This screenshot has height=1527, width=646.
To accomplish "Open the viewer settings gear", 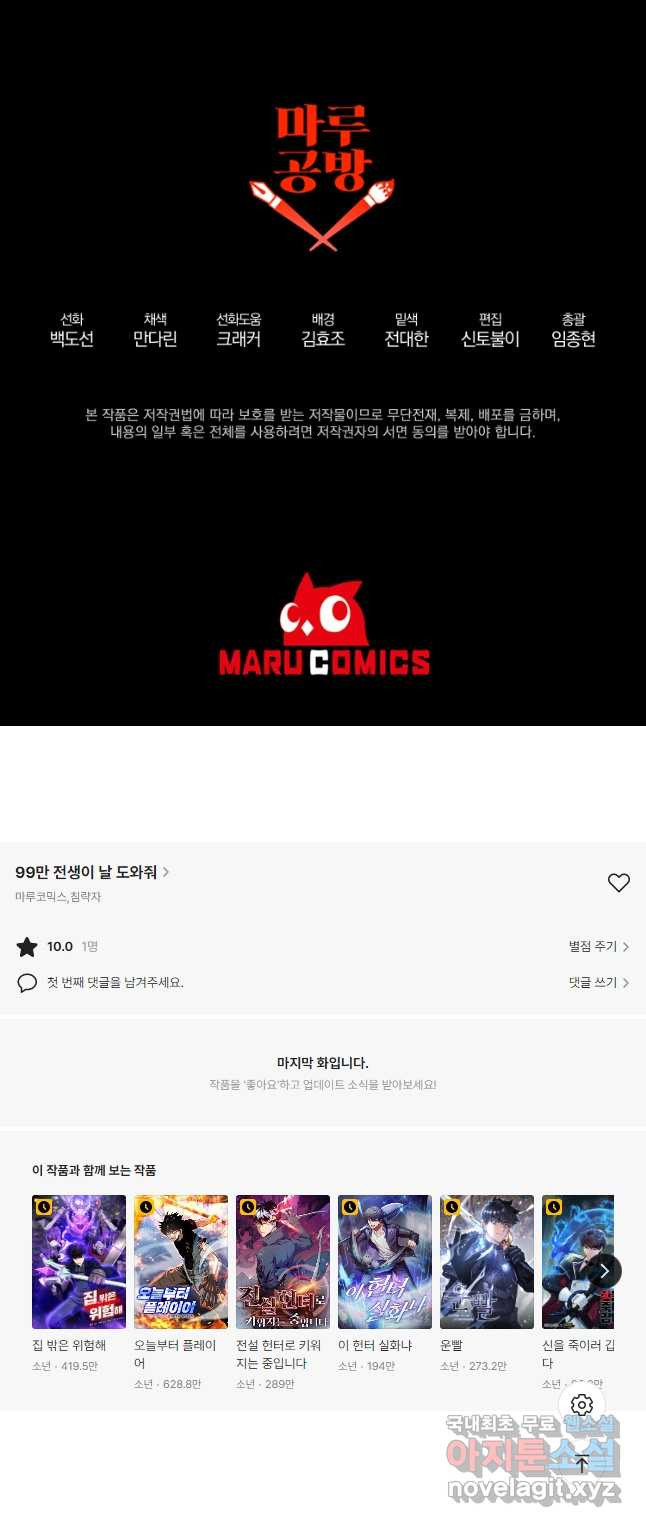I will (582, 1405).
